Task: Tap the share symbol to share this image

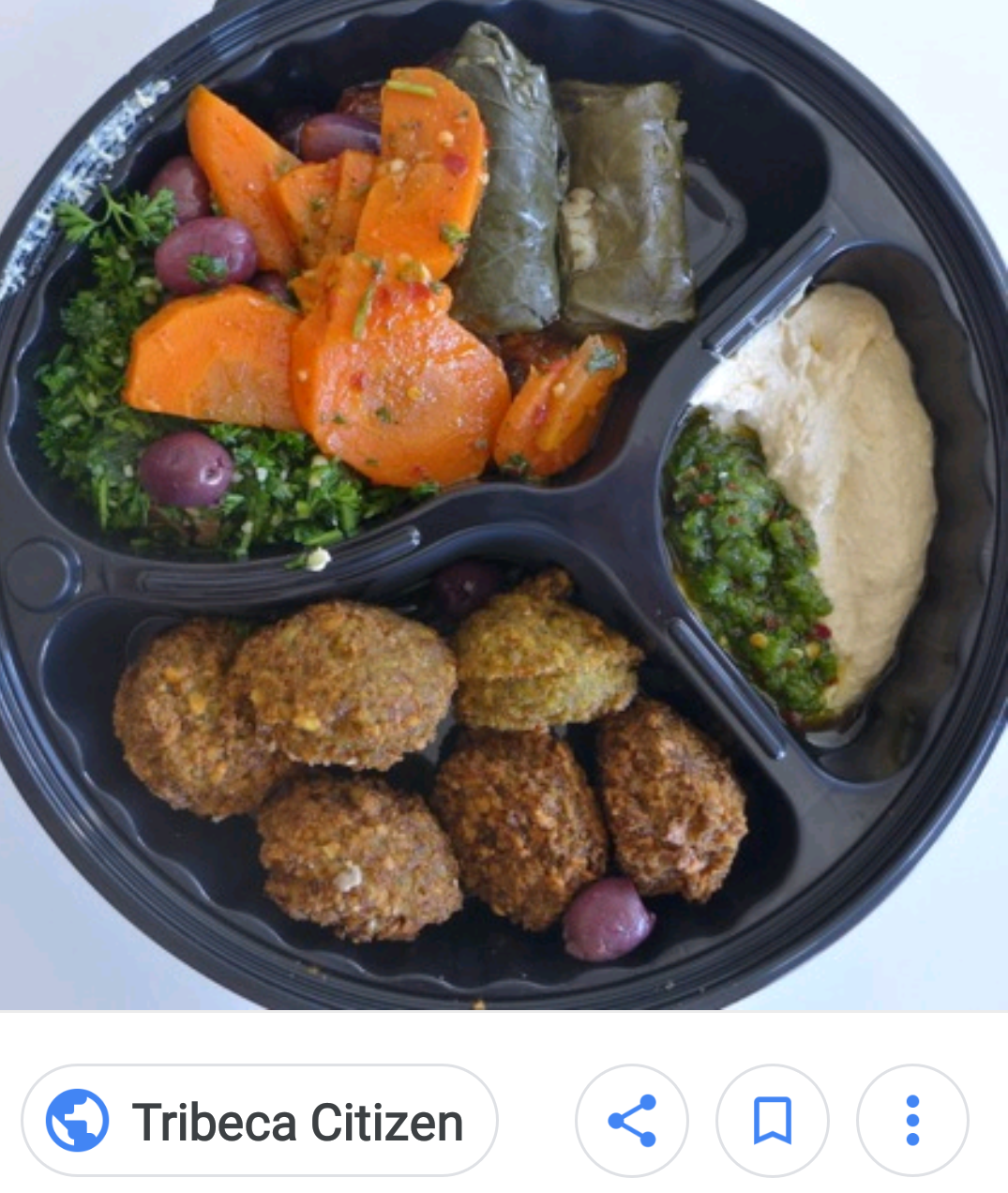Action: 630,1119
